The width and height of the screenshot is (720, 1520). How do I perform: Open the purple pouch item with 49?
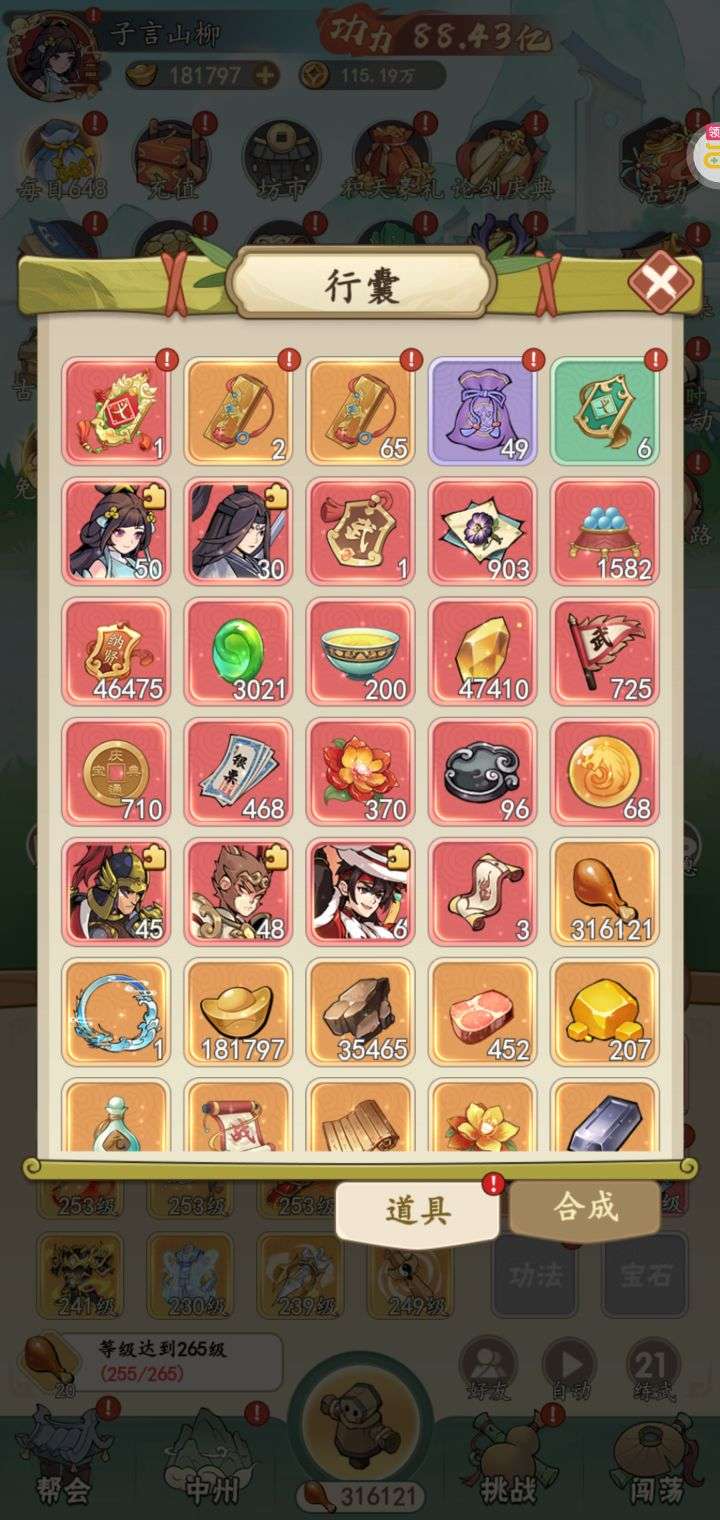[483, 412]
